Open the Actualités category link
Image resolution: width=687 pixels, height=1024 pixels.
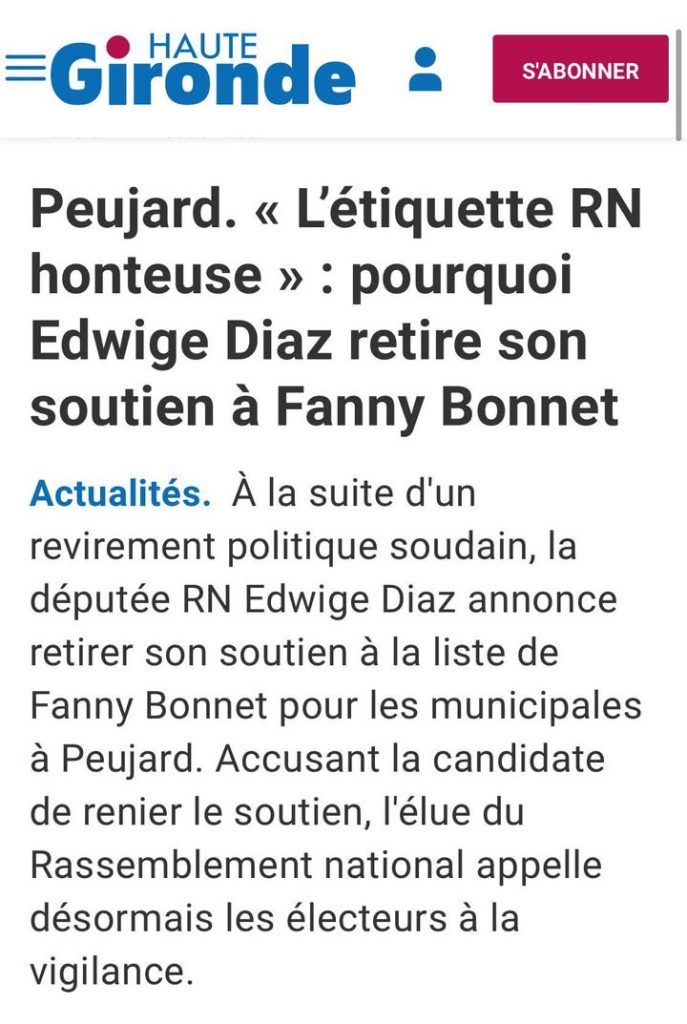[x=120, y=494]
